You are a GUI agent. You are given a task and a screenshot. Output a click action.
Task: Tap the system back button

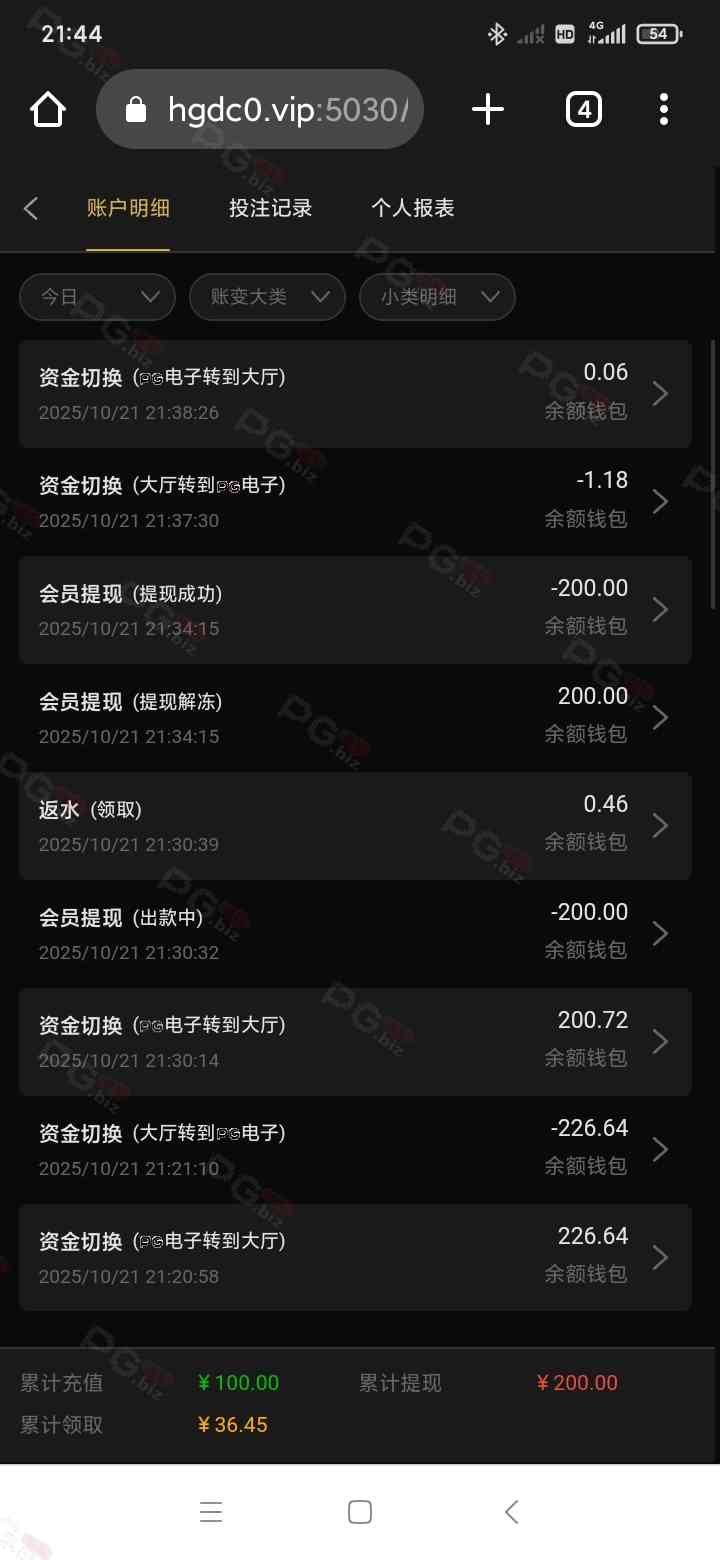pos(511,1512)
